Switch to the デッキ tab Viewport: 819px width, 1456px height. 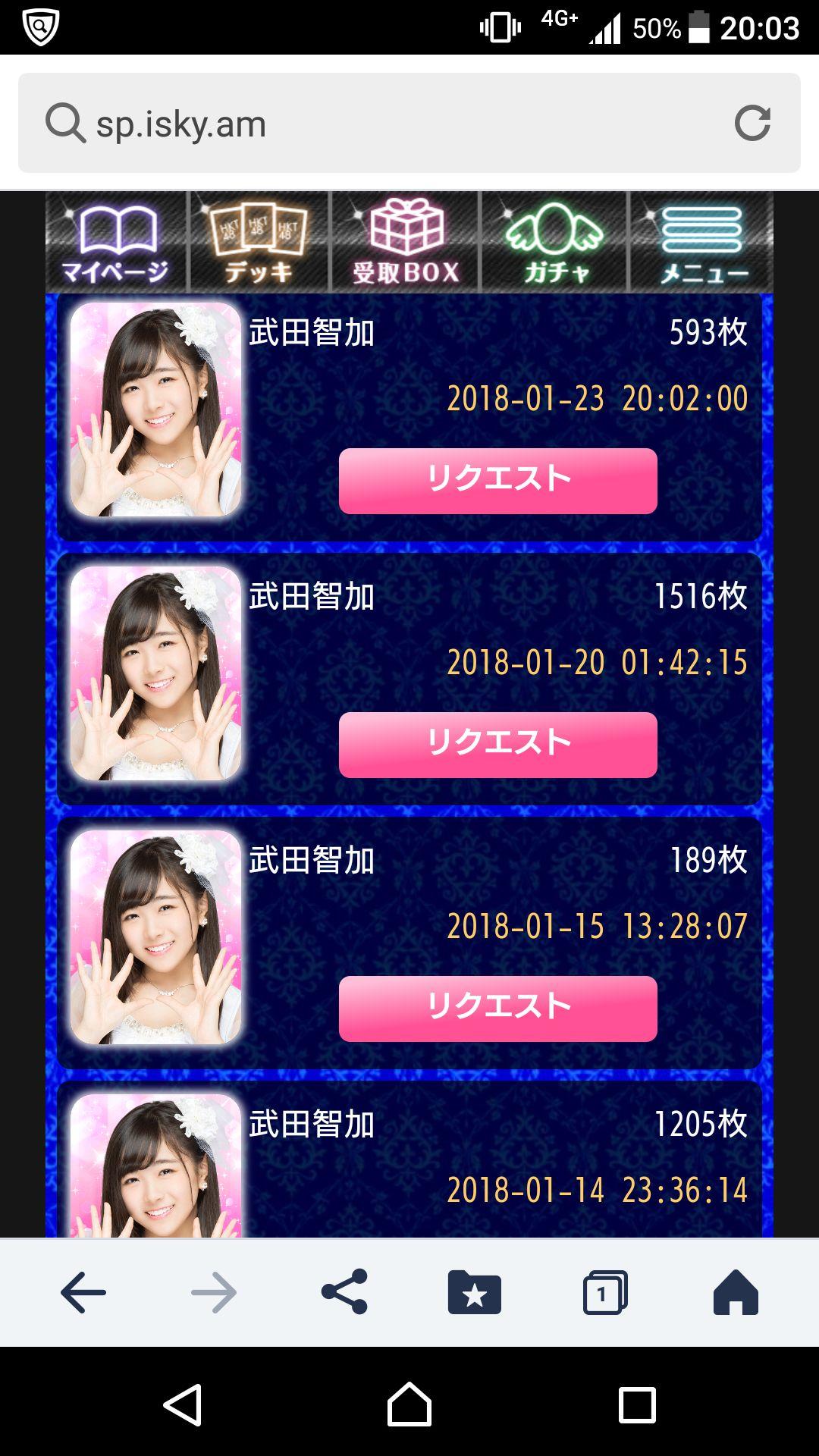pyautogui.click(x=258, y=242)
